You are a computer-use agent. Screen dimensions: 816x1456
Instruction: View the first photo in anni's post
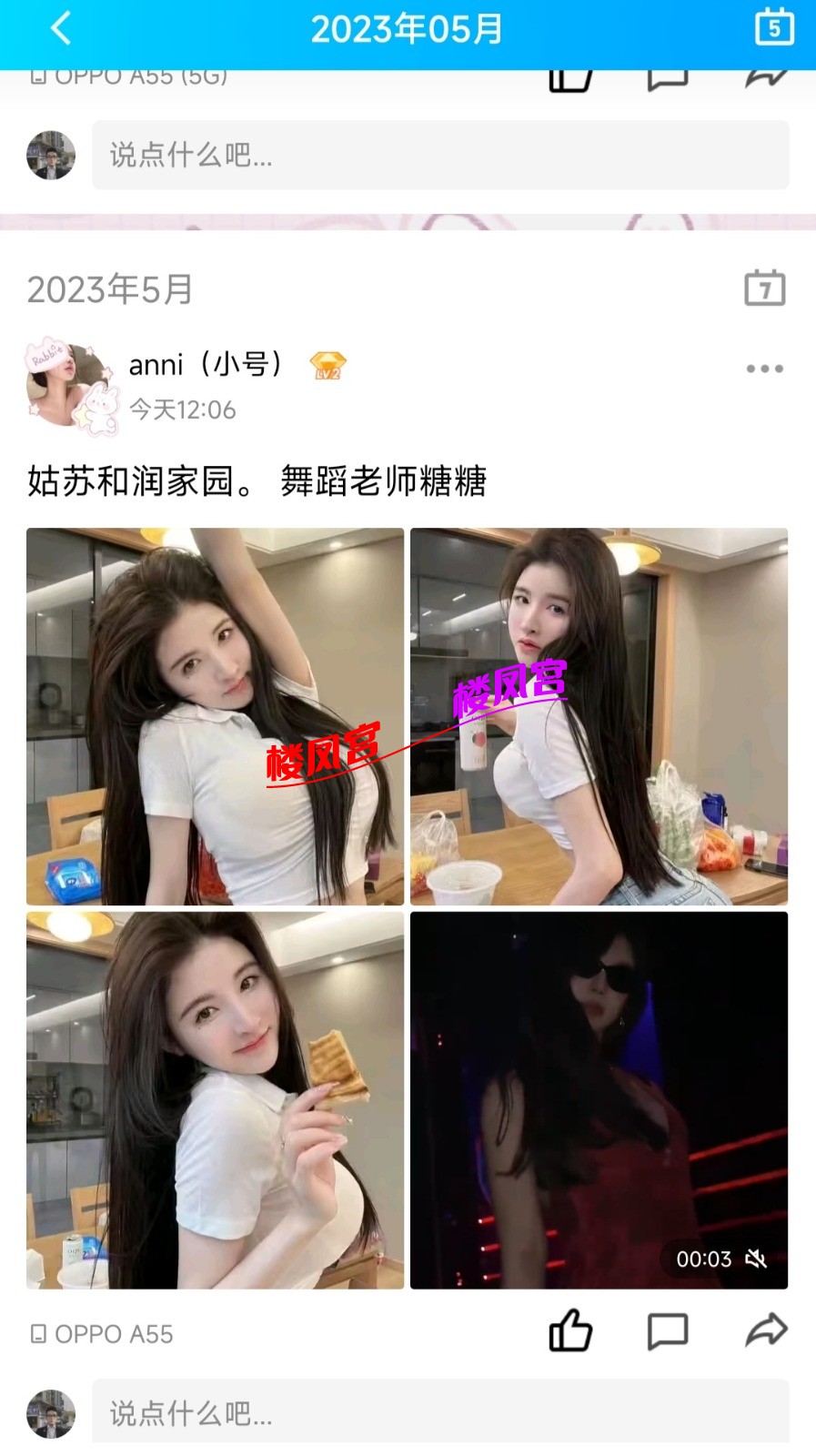pos(215,716)
